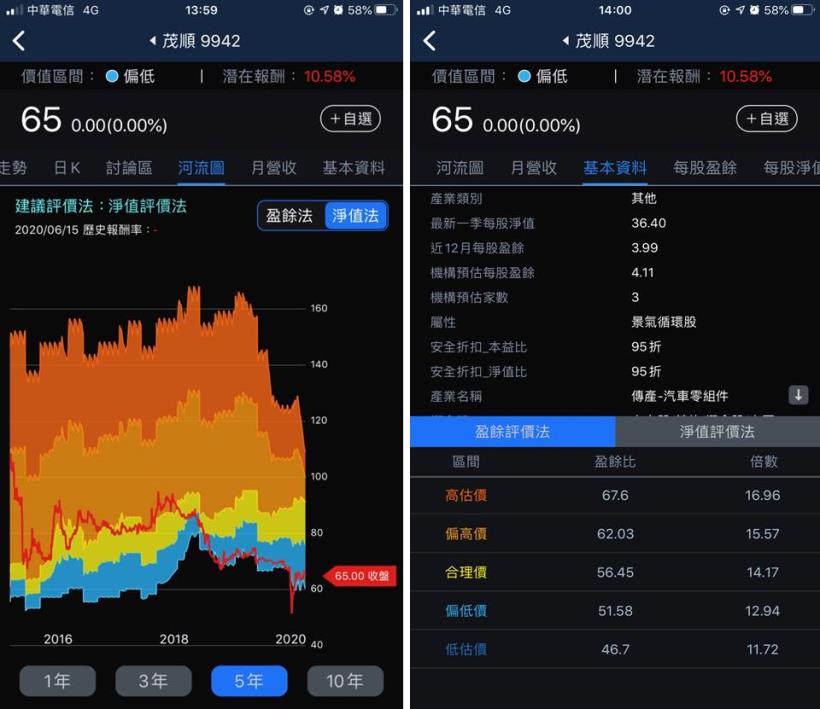
Task: Switch to the 走勢 tab
Action: [14, 168]
